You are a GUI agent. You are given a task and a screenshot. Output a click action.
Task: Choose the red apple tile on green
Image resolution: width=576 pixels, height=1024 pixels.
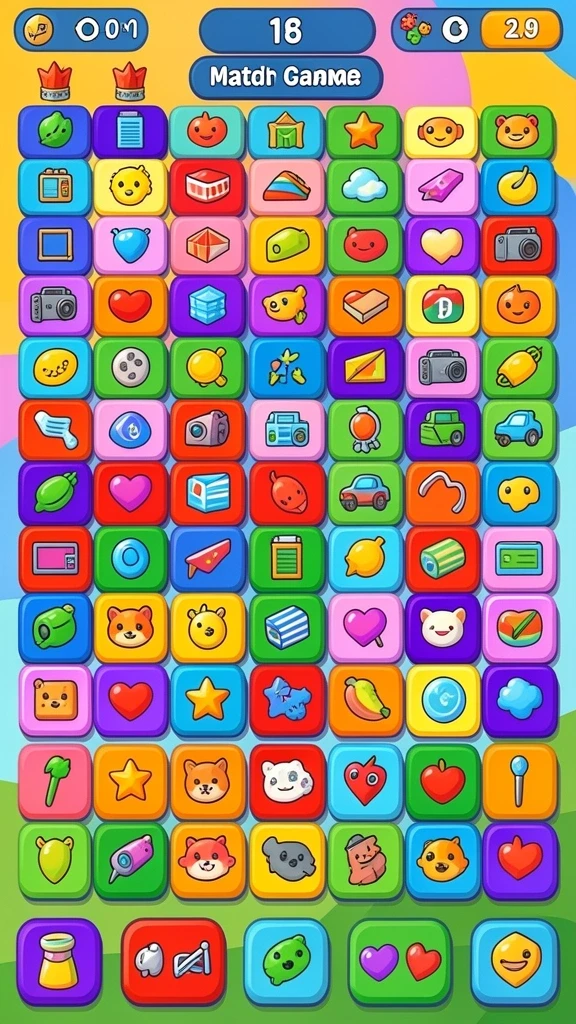[x=443, y=781]
